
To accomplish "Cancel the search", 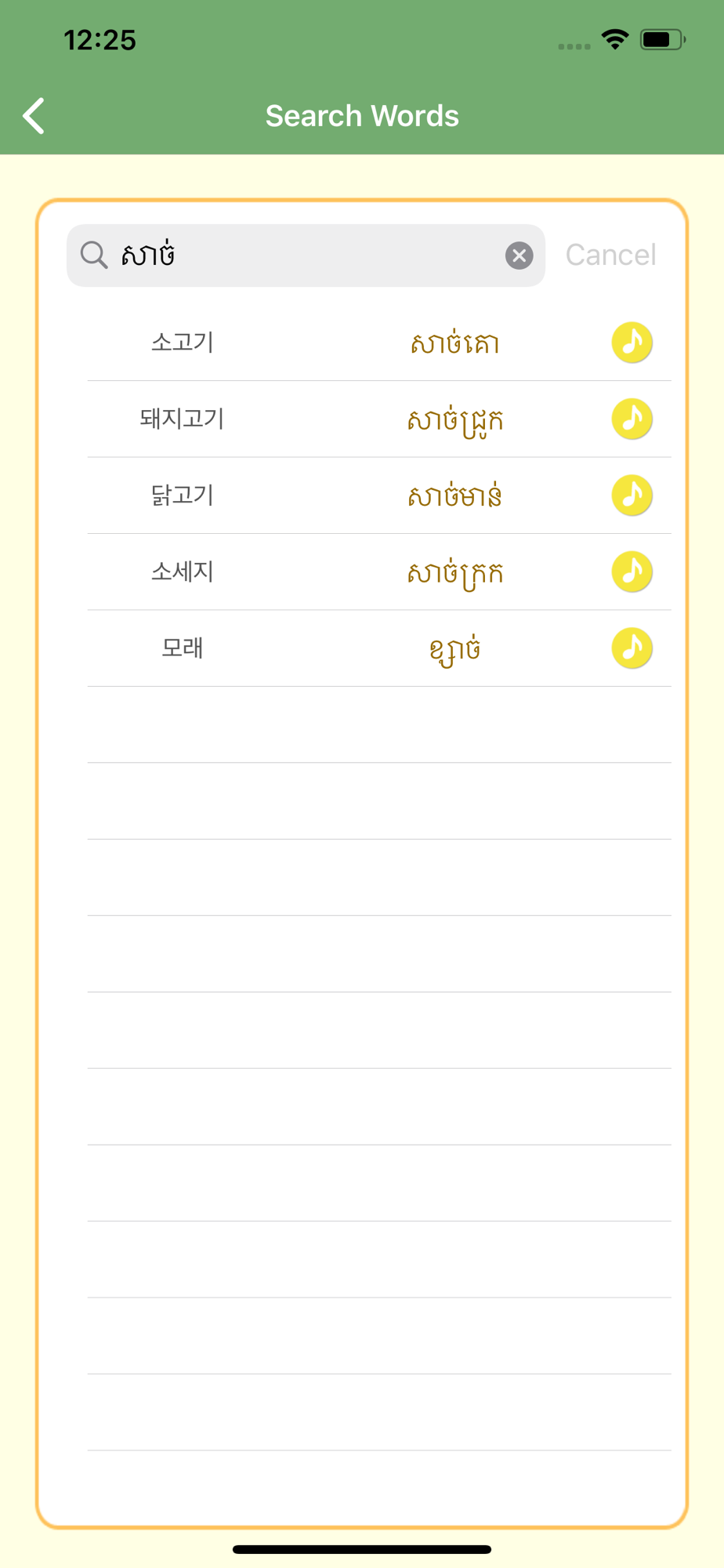I will click(610, 256).
